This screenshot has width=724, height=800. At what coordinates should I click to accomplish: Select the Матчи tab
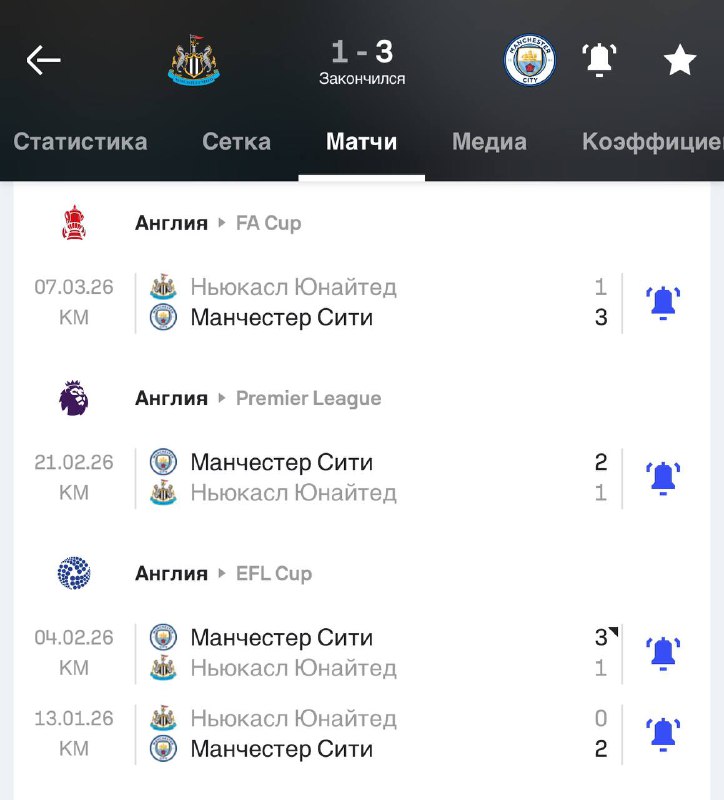click(x=361, y=142)
